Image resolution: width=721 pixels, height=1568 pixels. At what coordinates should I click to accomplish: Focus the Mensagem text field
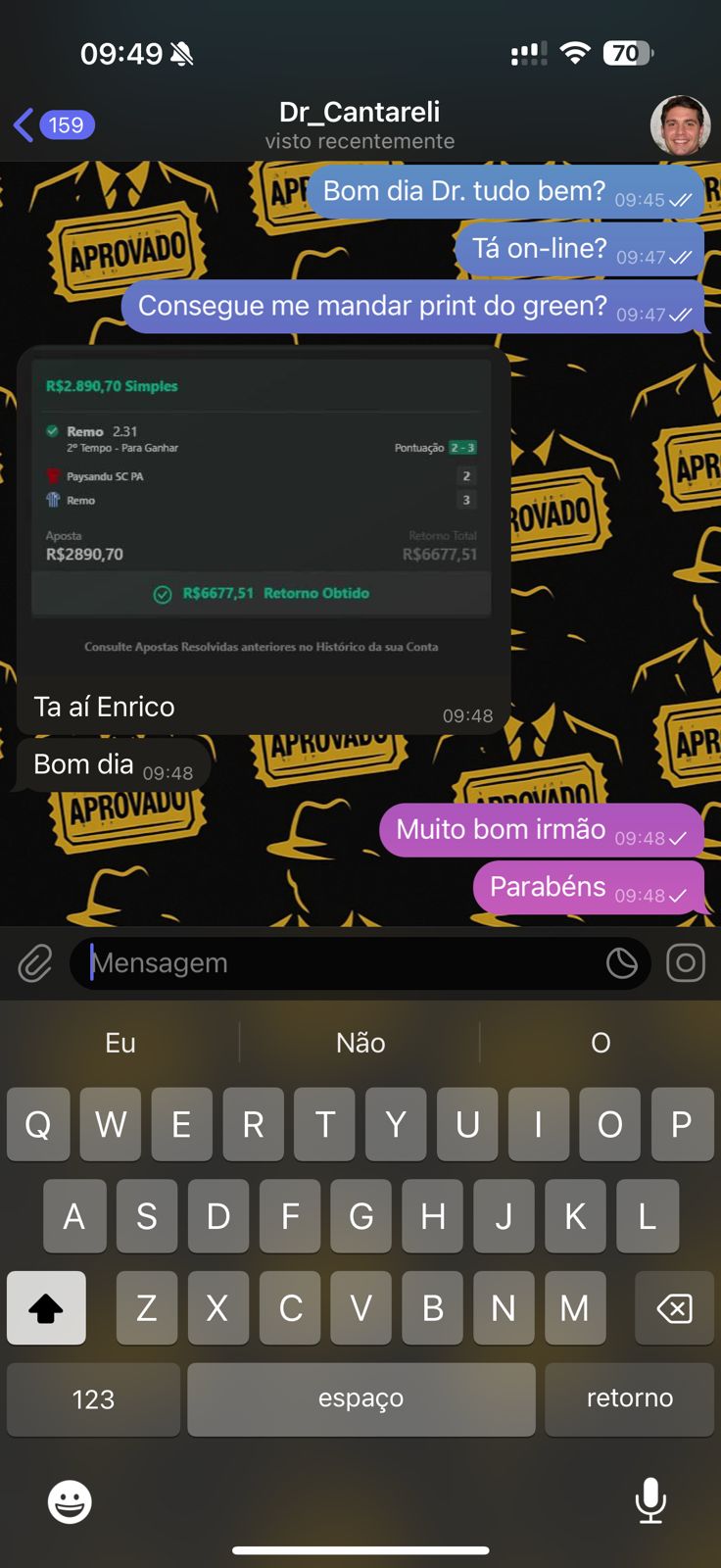[x=333, y=963]
